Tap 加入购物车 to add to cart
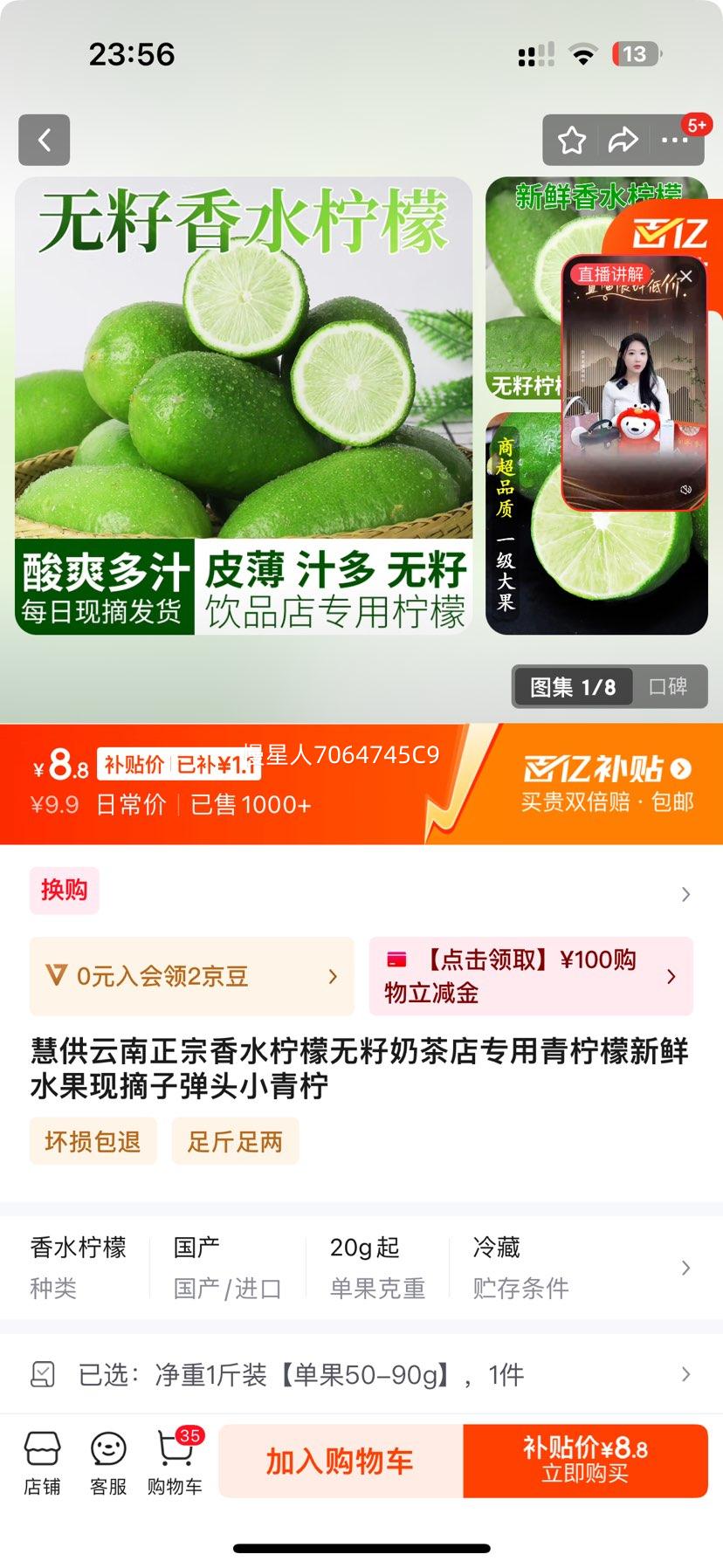The width and height of the screenshot is (723, 1568). [x=340, y=1461]
